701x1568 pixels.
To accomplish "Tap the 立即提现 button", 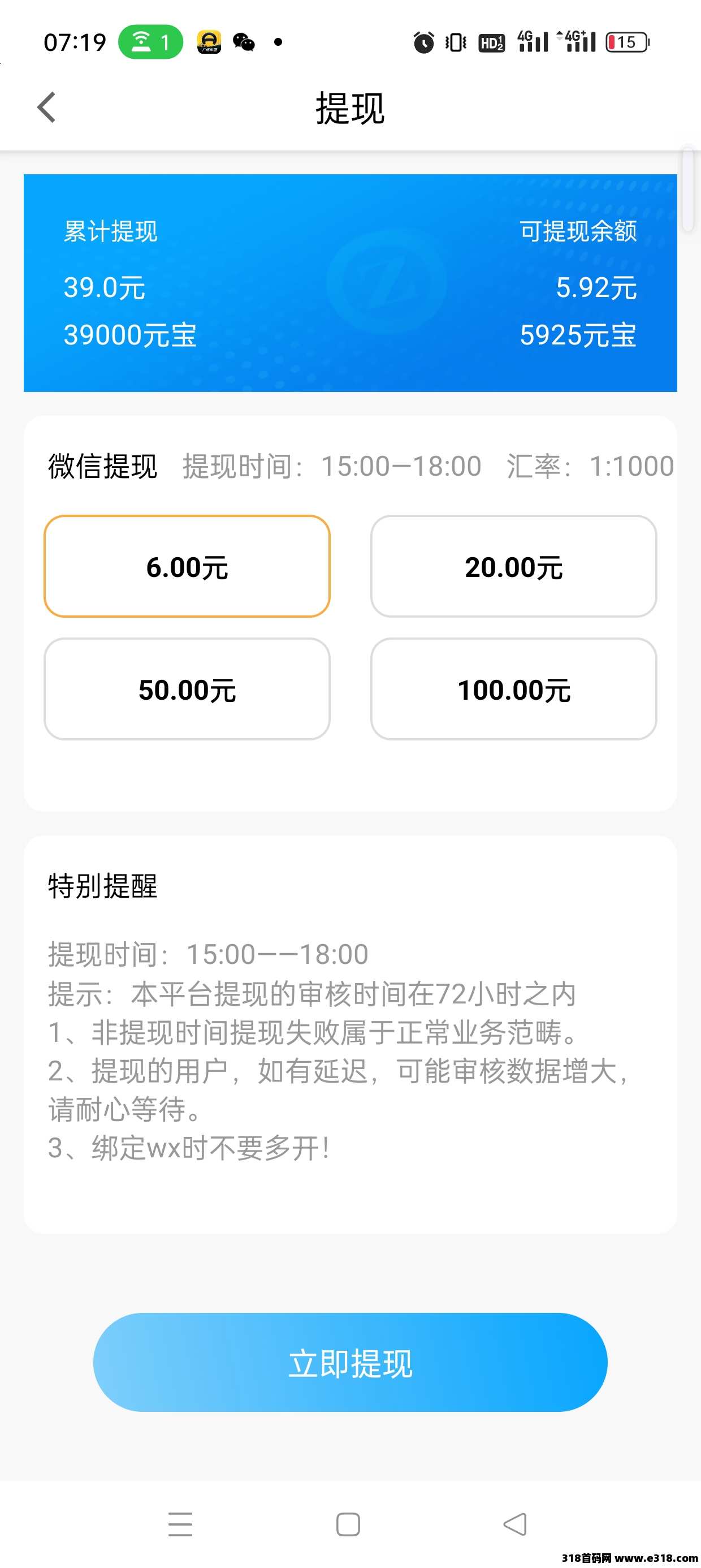I will tap(350, 1362).
